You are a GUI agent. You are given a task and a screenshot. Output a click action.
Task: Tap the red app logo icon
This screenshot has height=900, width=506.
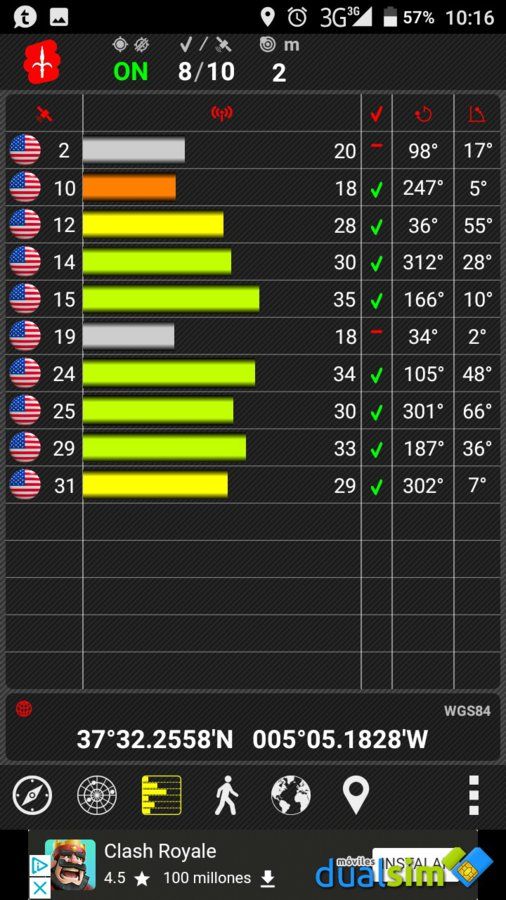point(42,62)
